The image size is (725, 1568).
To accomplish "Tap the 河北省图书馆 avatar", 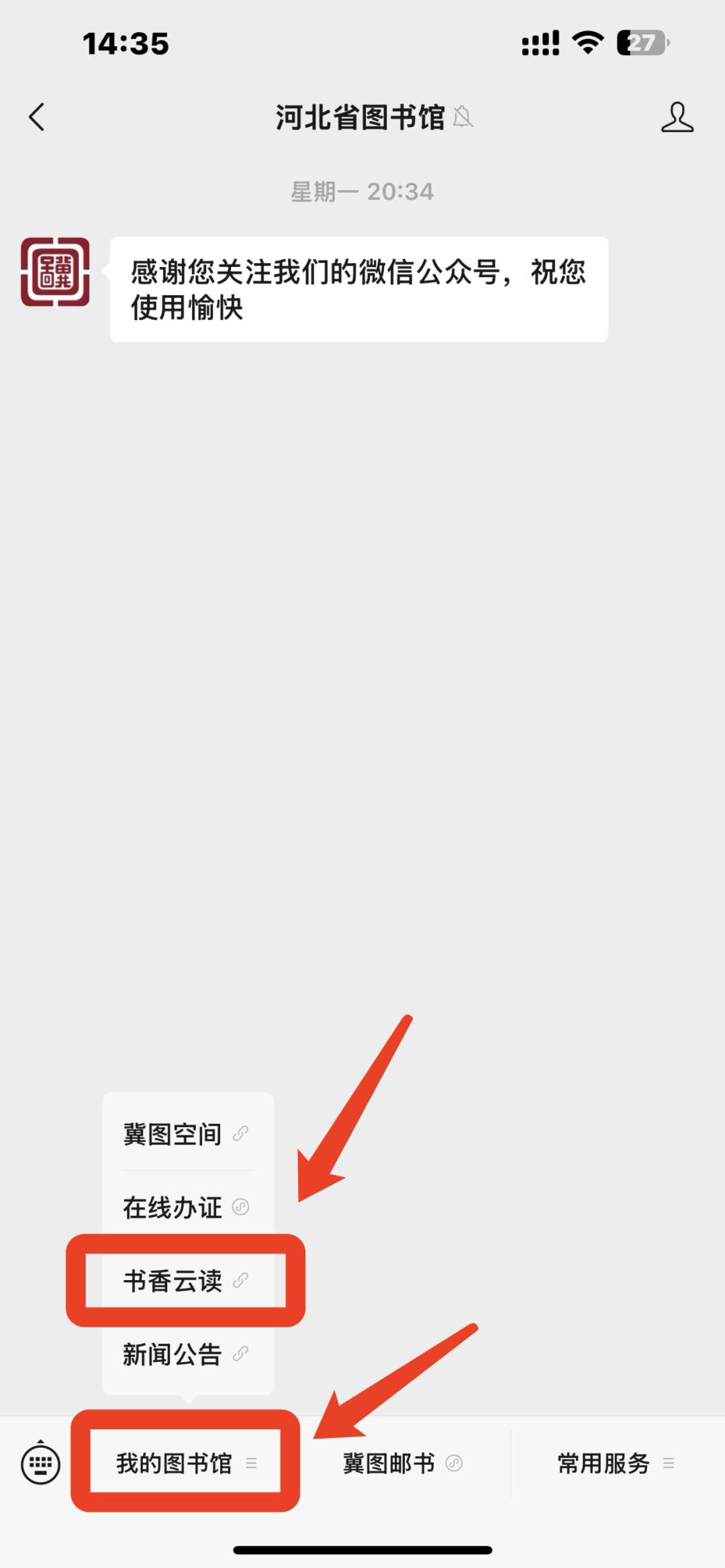I will click(x=55, y=272).
